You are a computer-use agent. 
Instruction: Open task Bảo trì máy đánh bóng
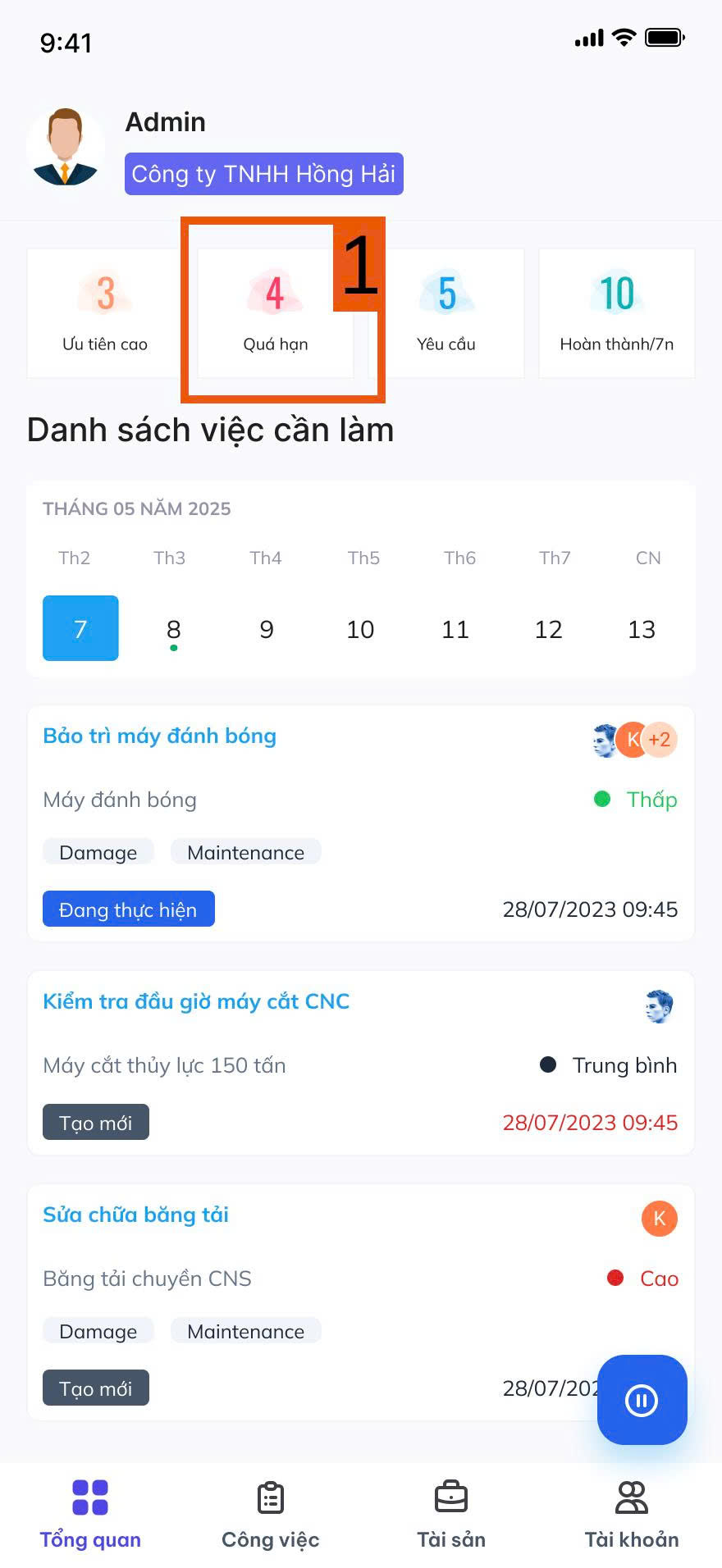tap(159, 736)
